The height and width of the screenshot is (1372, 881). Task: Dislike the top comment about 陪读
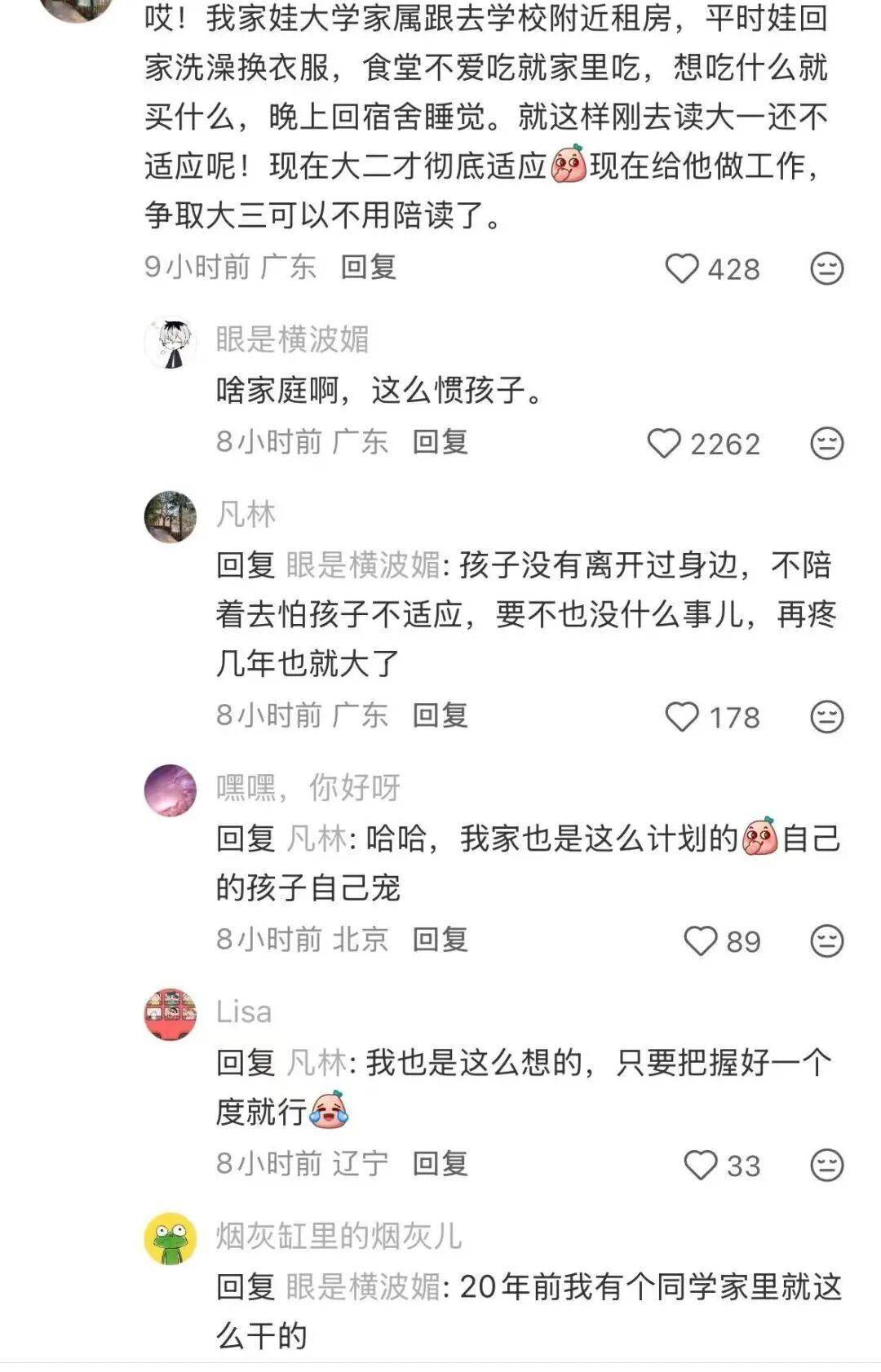click(x=826, y=268)
